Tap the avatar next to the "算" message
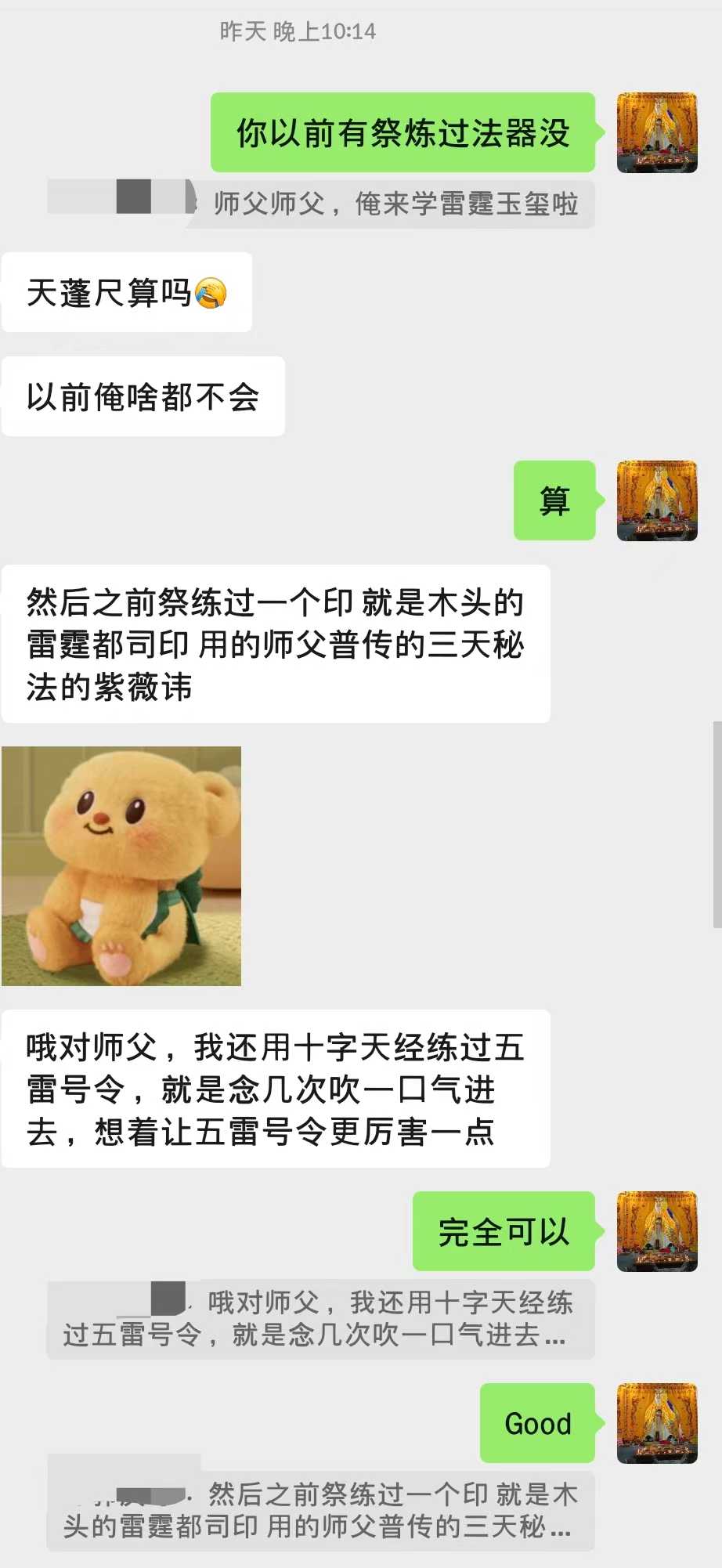 tap(657, 500)
